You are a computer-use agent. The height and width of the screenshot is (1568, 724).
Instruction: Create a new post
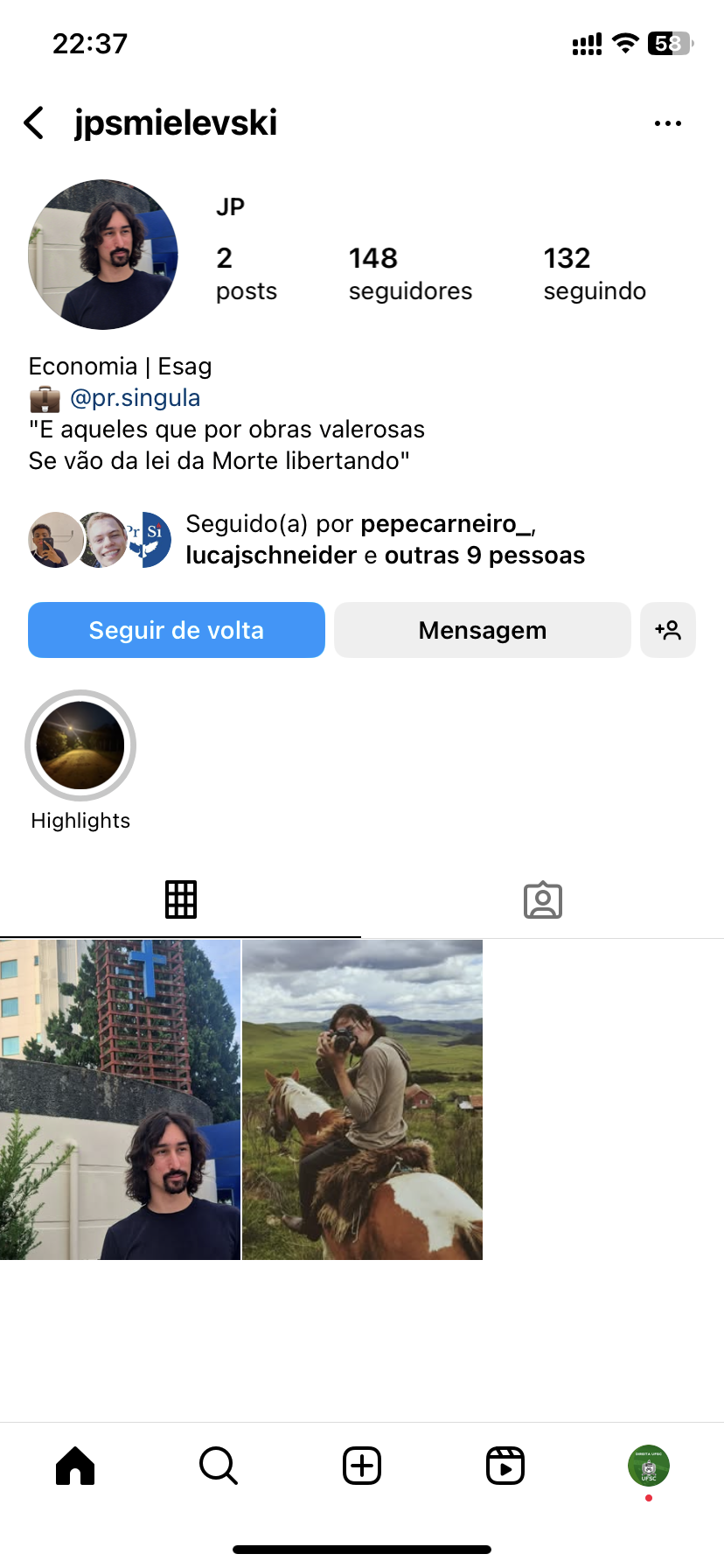point(362,1466)
